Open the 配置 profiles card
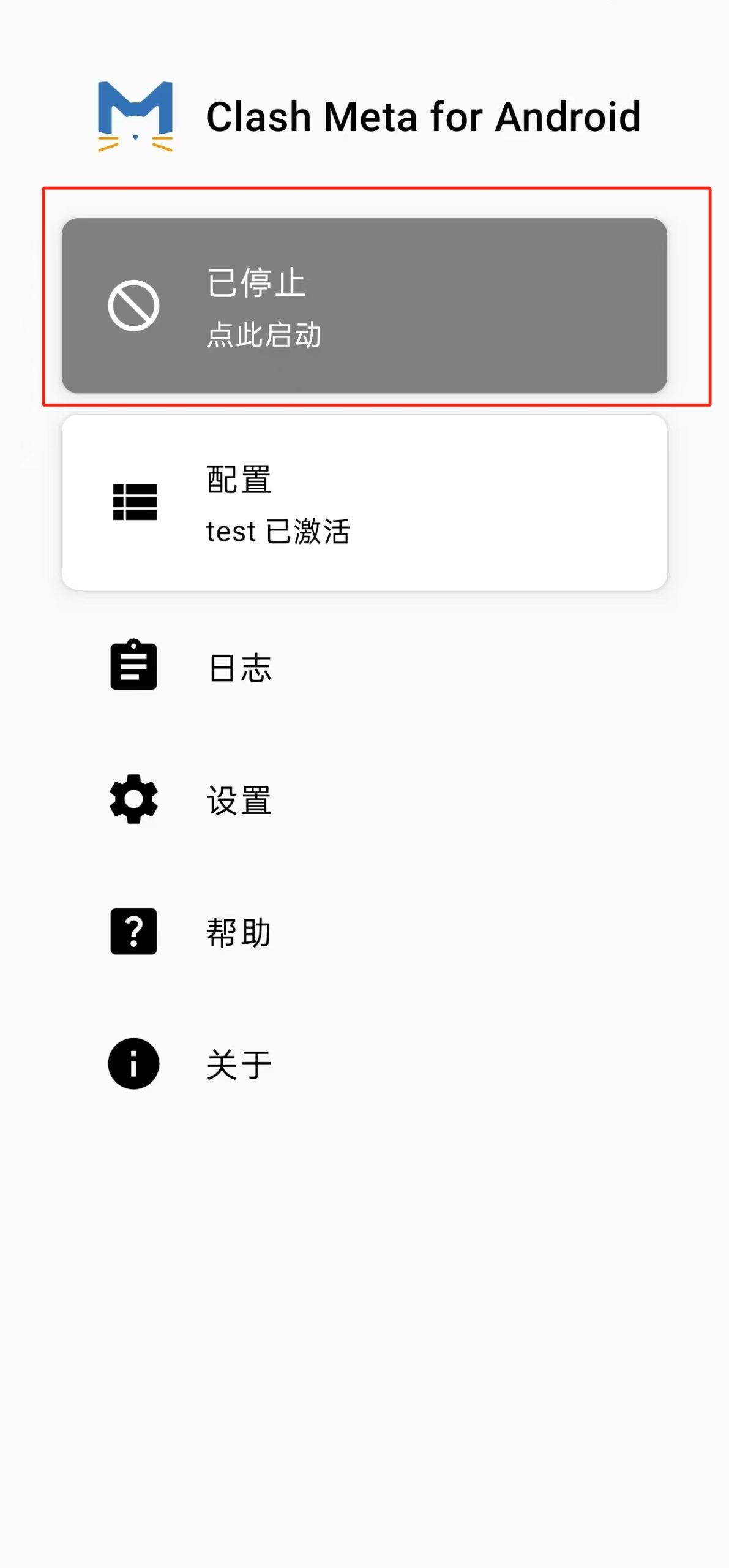729x1568 pixels. (364, 502)
